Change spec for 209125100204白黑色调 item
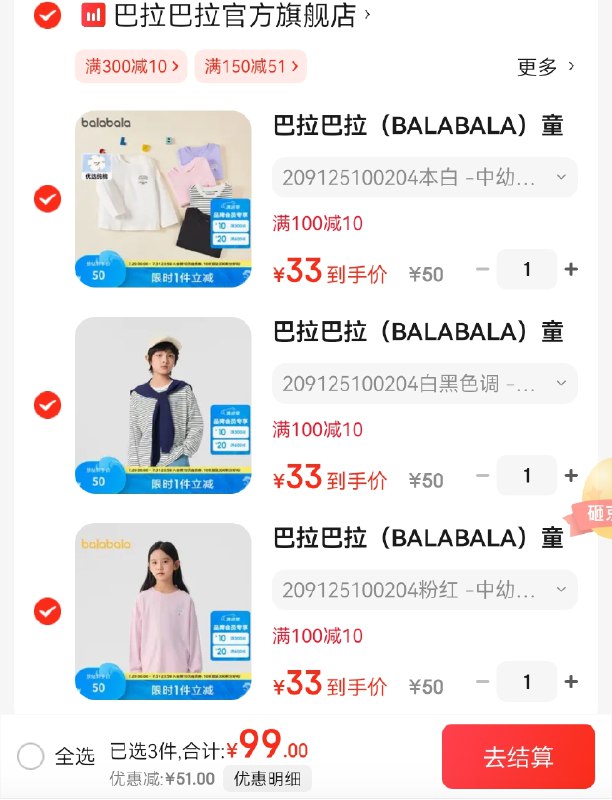Screen dimensions: 612x800 pyautogui.click(x=425, y=383)
